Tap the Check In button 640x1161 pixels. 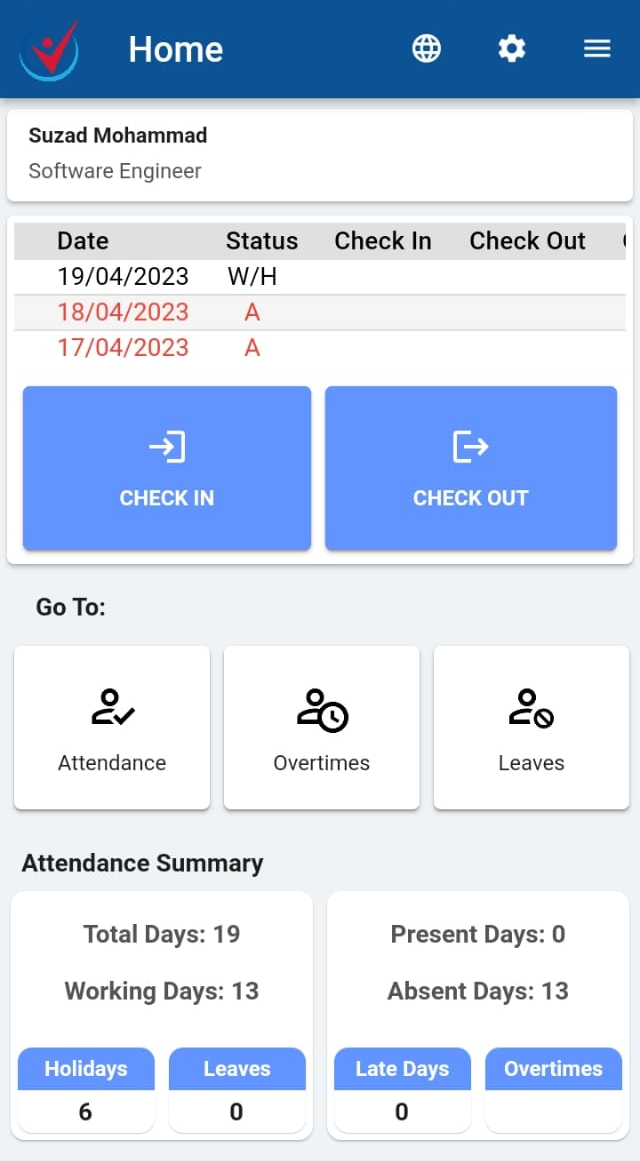(x=167, y=468)
